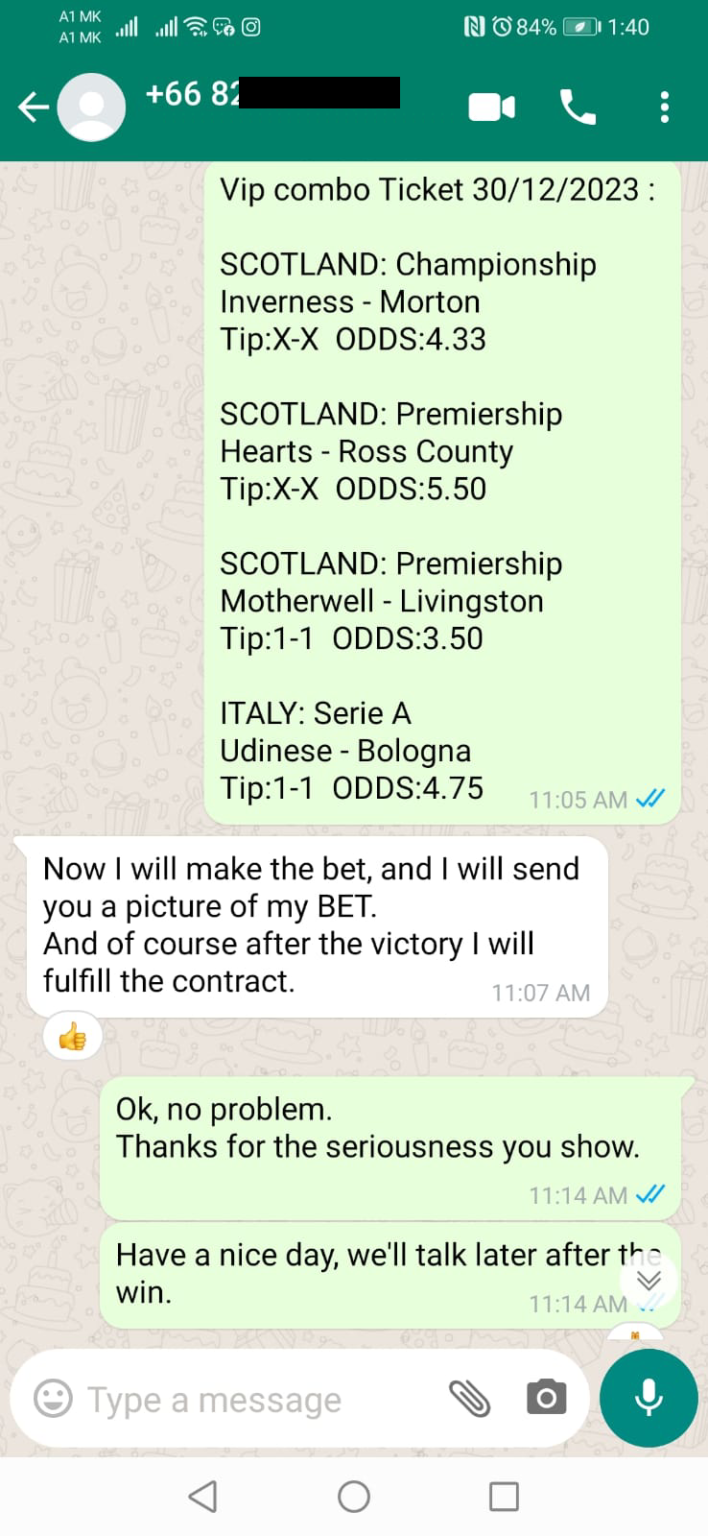Start a video call

point(491,107)
